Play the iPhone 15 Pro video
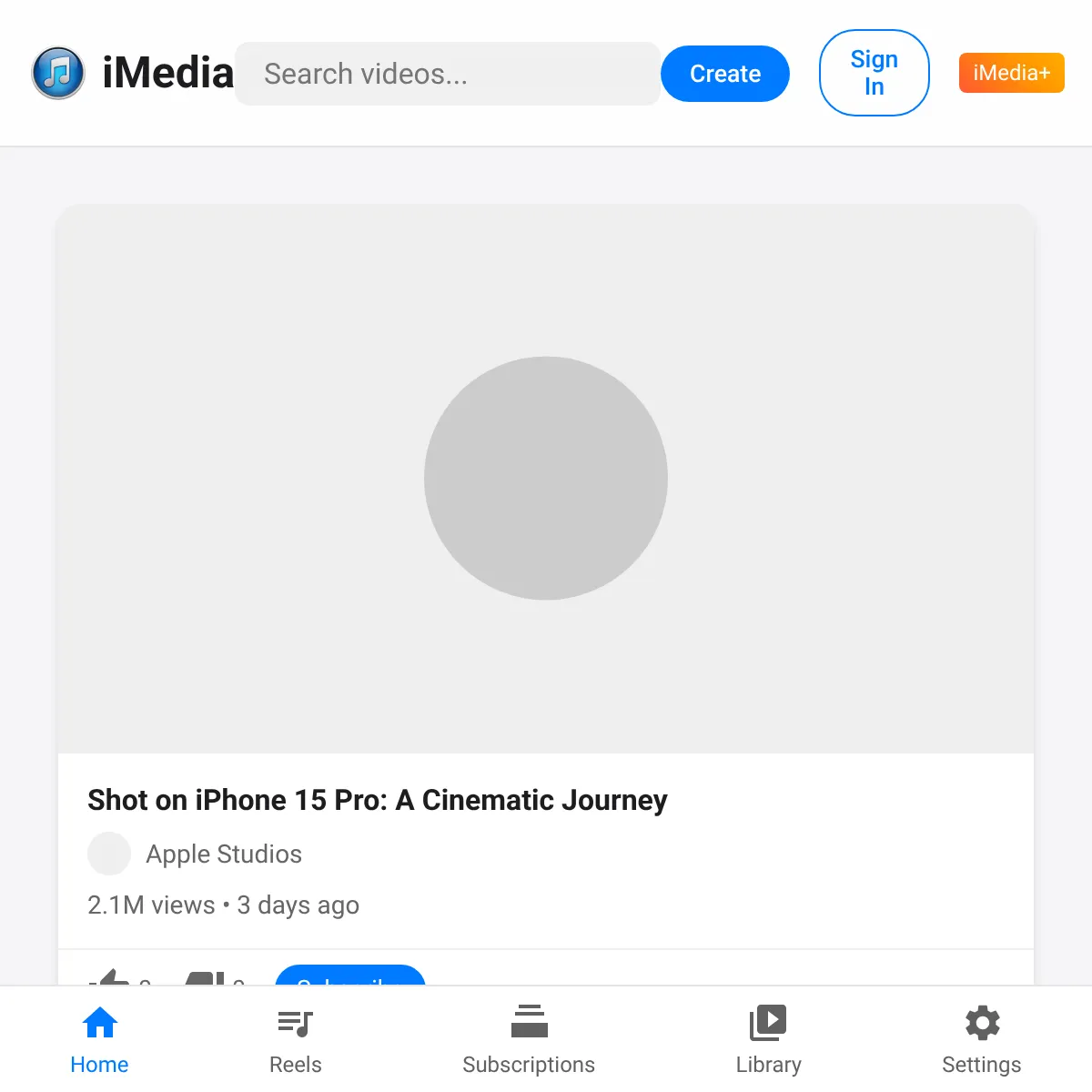The width and height of the screenshot is (1092, 1092). 546,479
